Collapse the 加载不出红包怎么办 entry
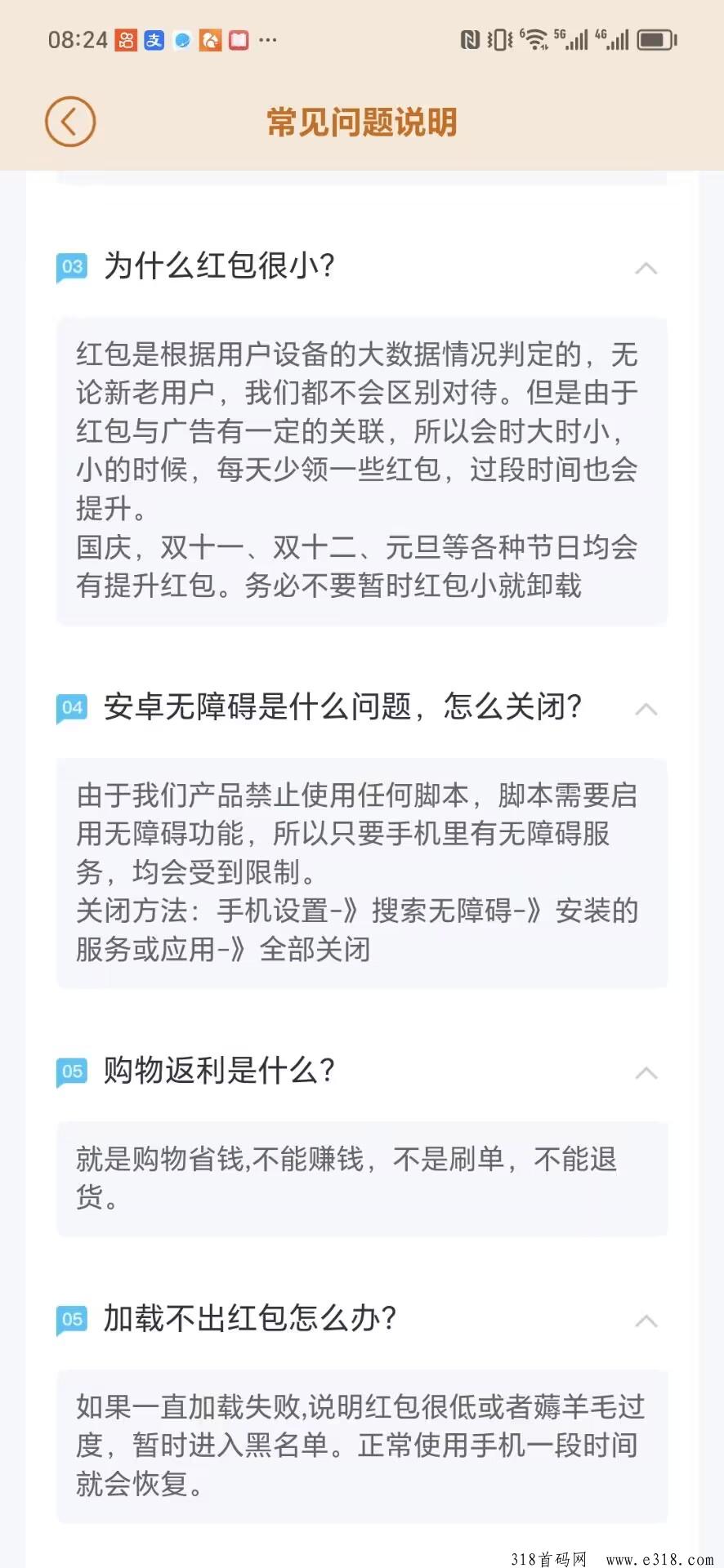This screenshot has height=1568, width=724. tap(646, 1321)
